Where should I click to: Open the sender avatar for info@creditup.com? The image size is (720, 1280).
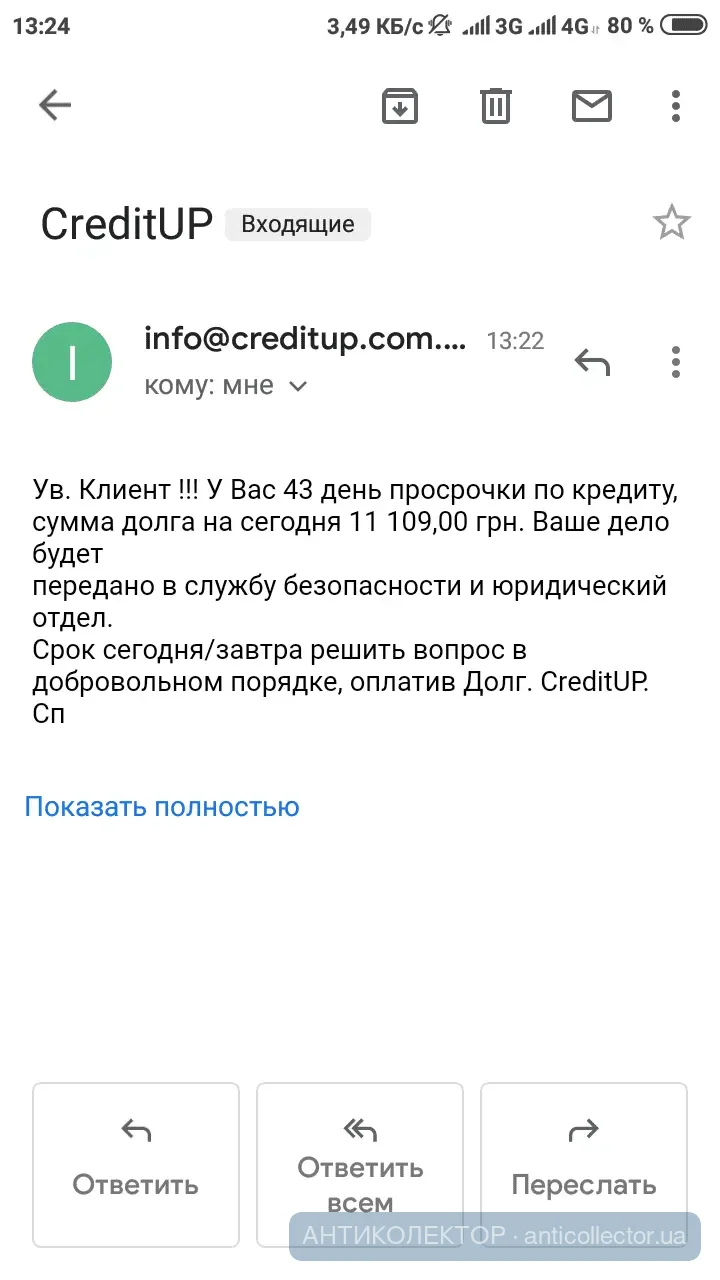tap(73, 363)
